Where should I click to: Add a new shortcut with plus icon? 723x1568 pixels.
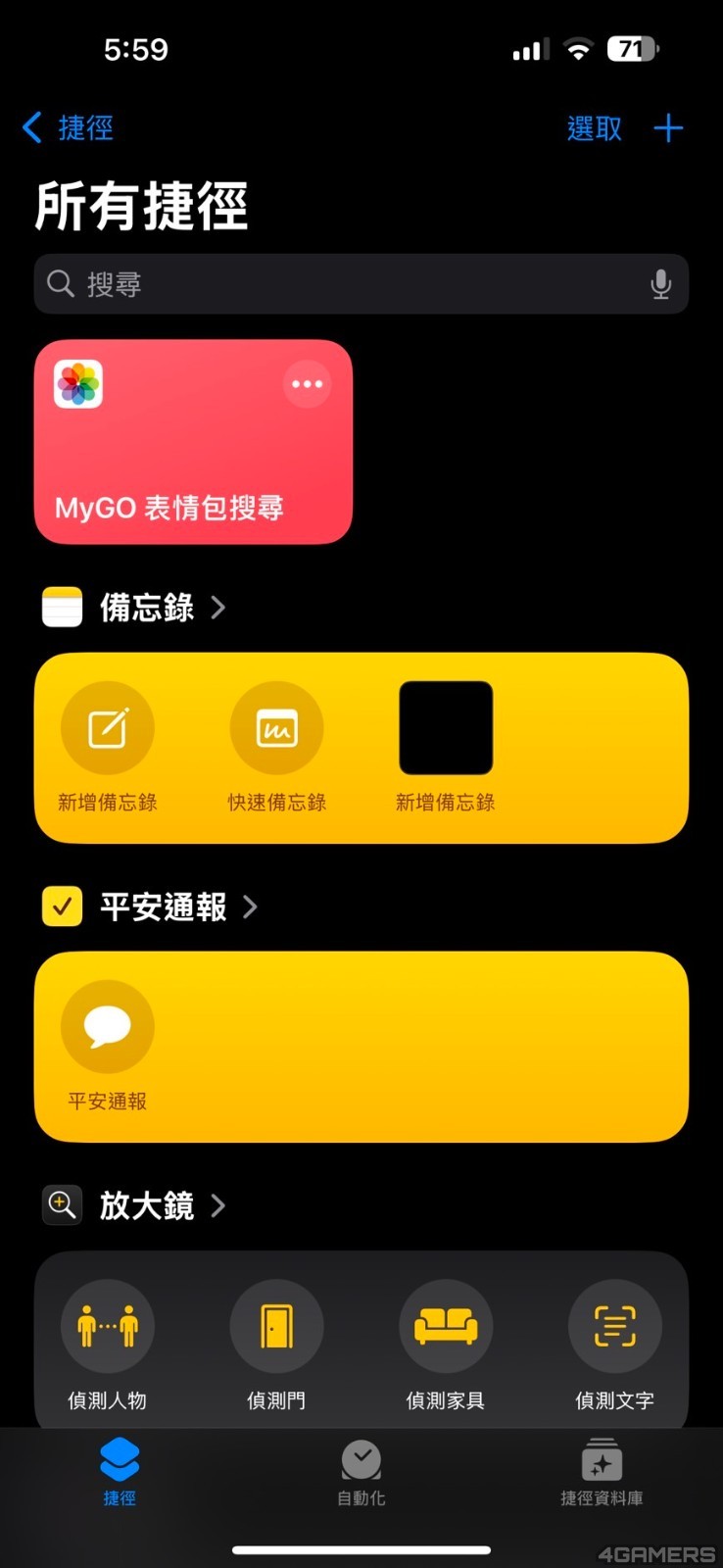[668, 128]
